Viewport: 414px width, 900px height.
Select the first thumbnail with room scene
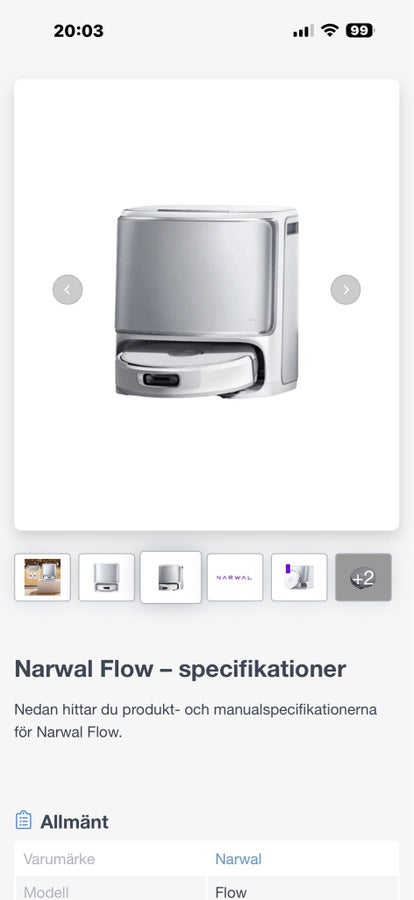42,577
